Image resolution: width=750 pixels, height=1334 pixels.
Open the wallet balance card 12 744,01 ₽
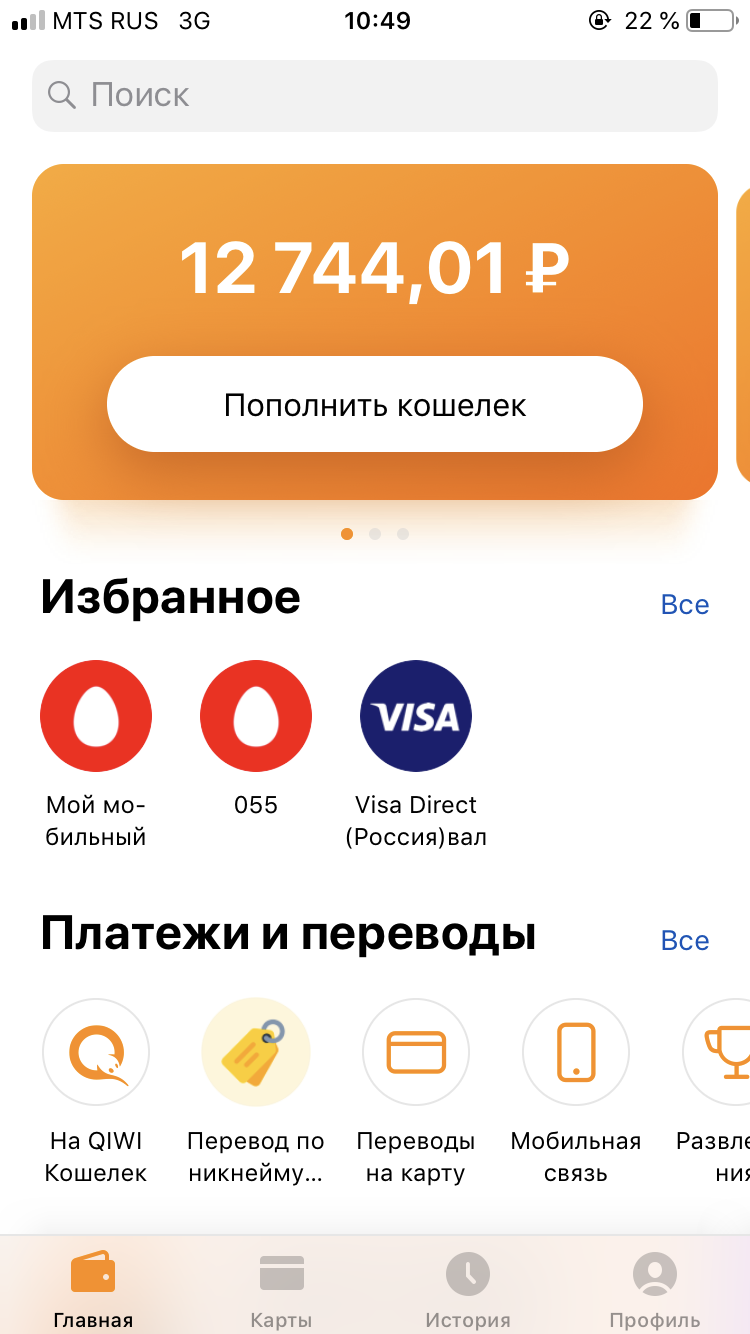[x=375, y=270]
